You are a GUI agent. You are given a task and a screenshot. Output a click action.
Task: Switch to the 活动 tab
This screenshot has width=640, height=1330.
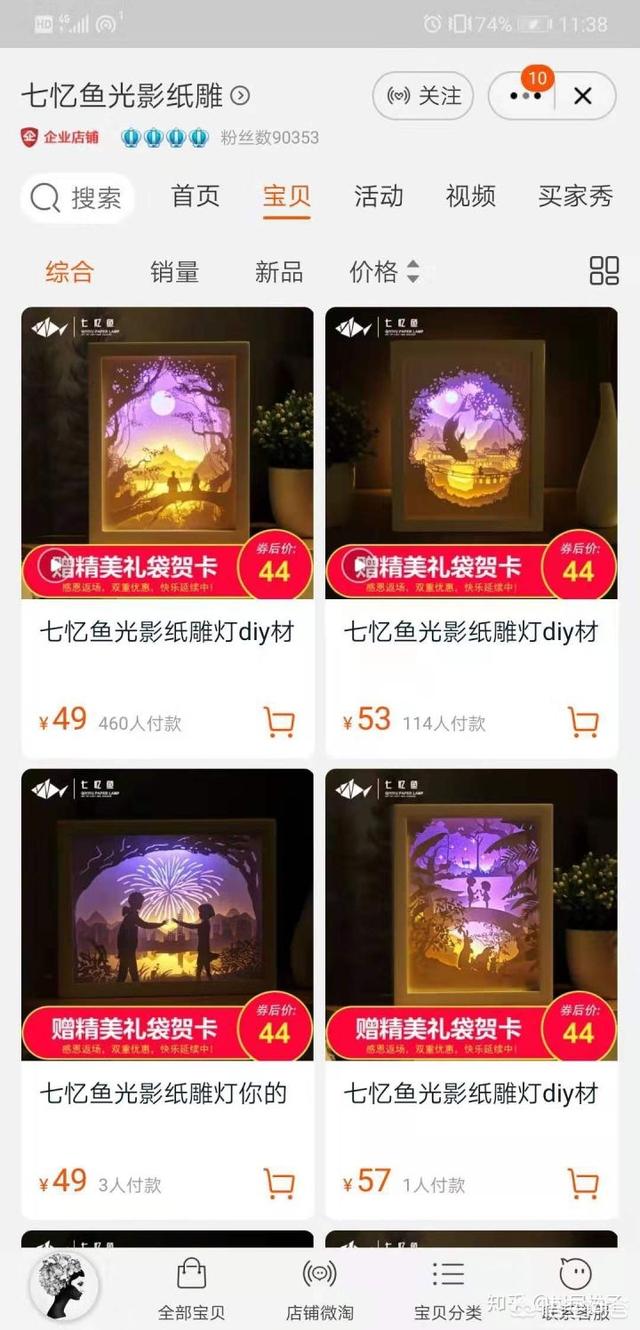379,196
